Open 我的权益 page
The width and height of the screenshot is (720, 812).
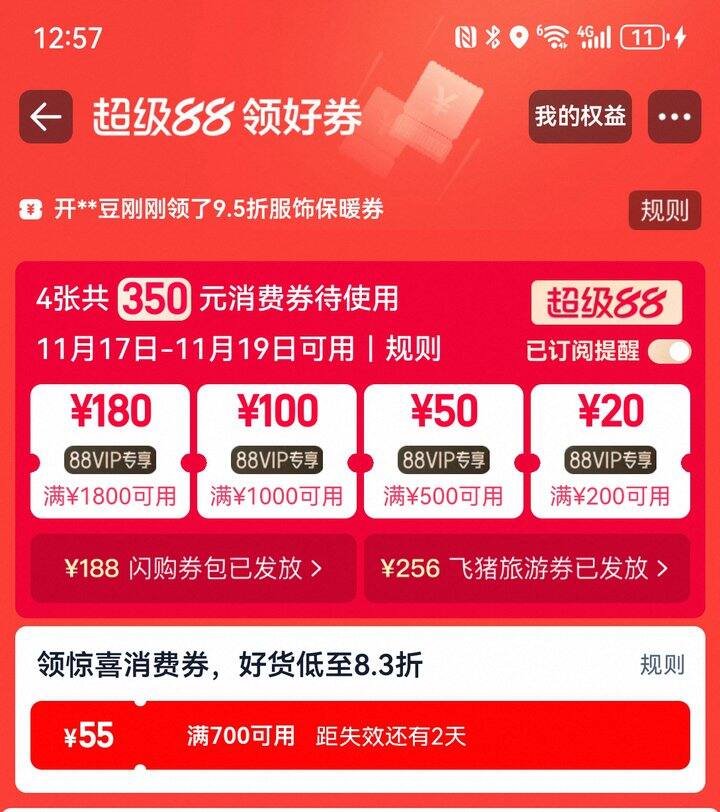point(580,117)
